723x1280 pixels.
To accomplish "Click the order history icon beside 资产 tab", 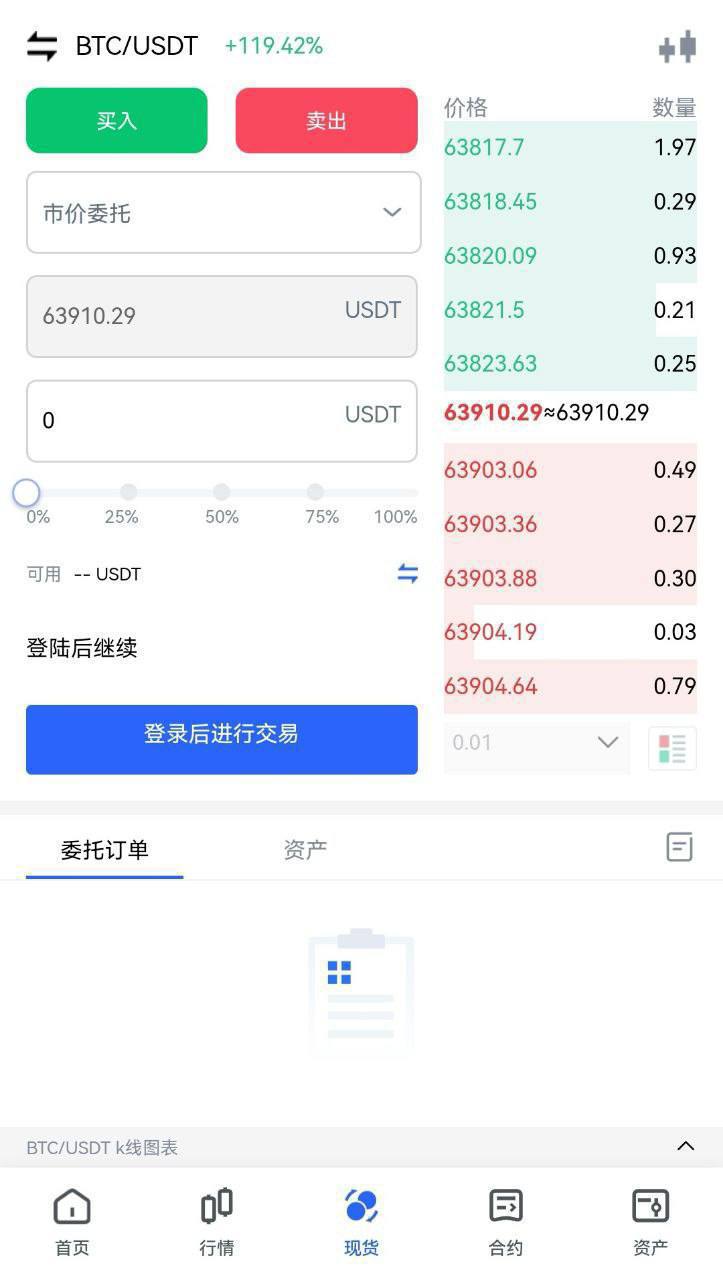I will (679, 847).
